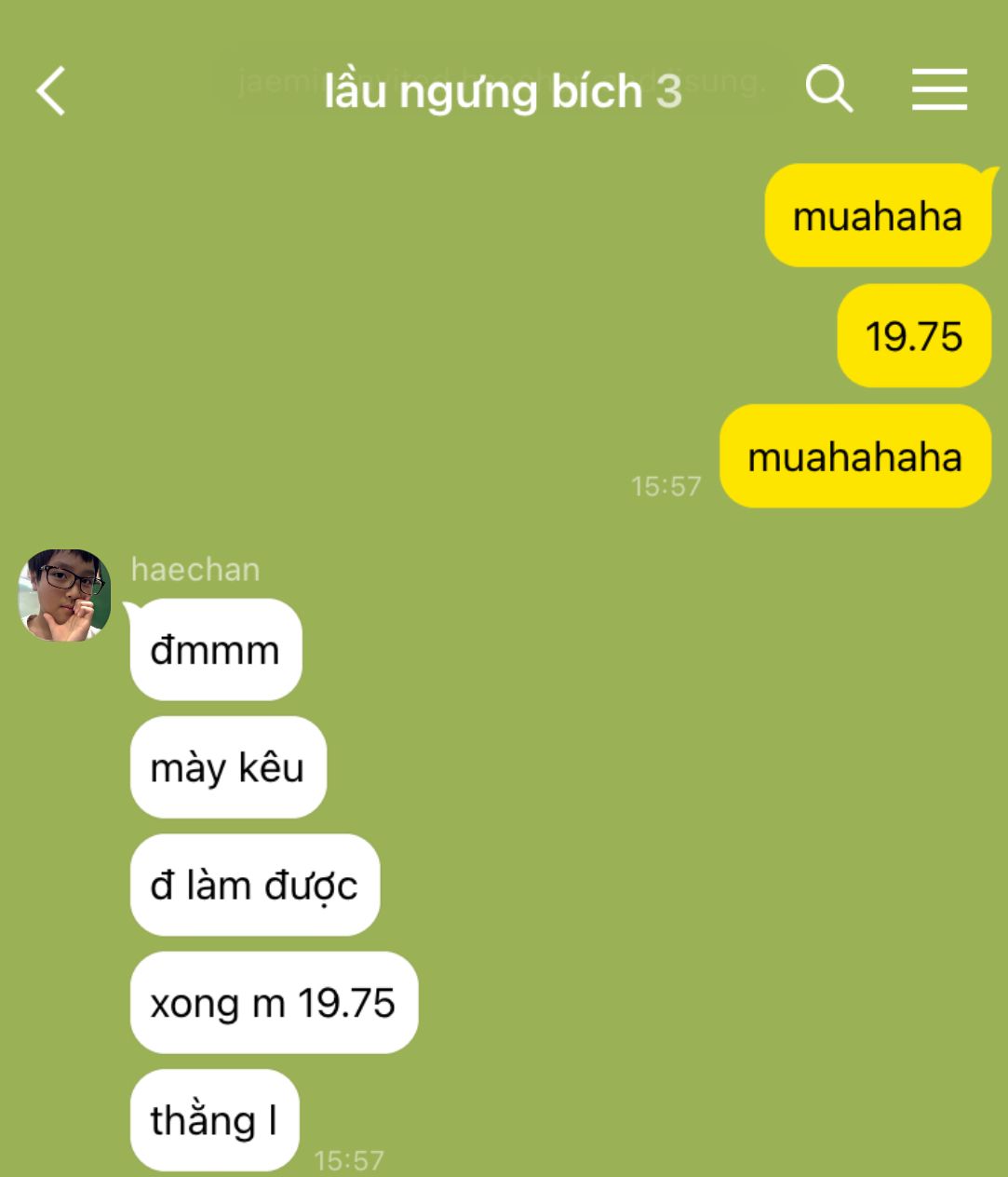
Task: Open haechan's profile picture
Action: pos(64,596)
